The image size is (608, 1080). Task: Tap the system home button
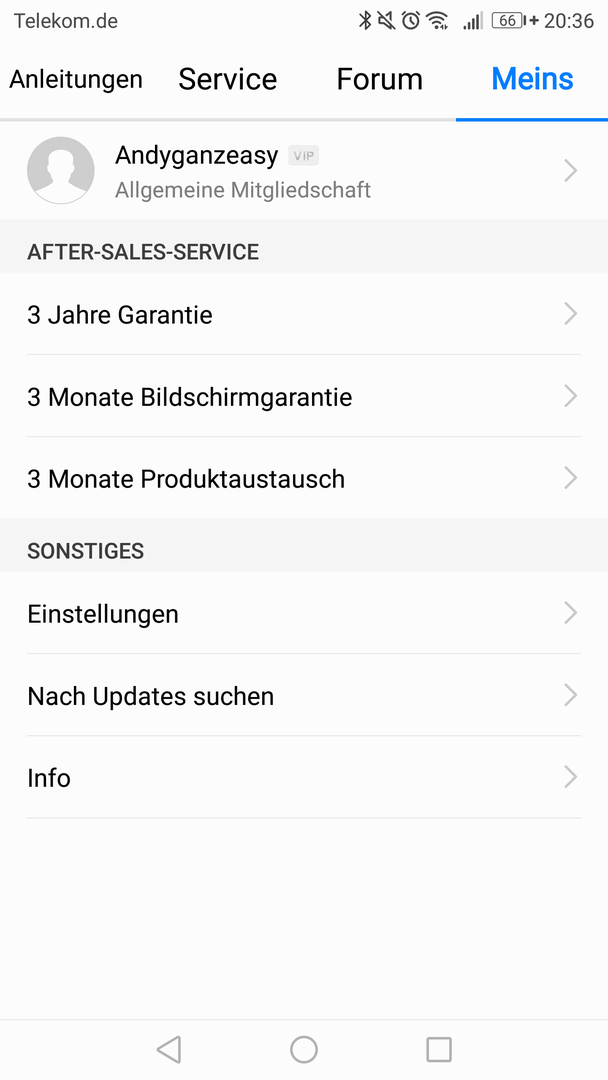[x=304, y=1049]
